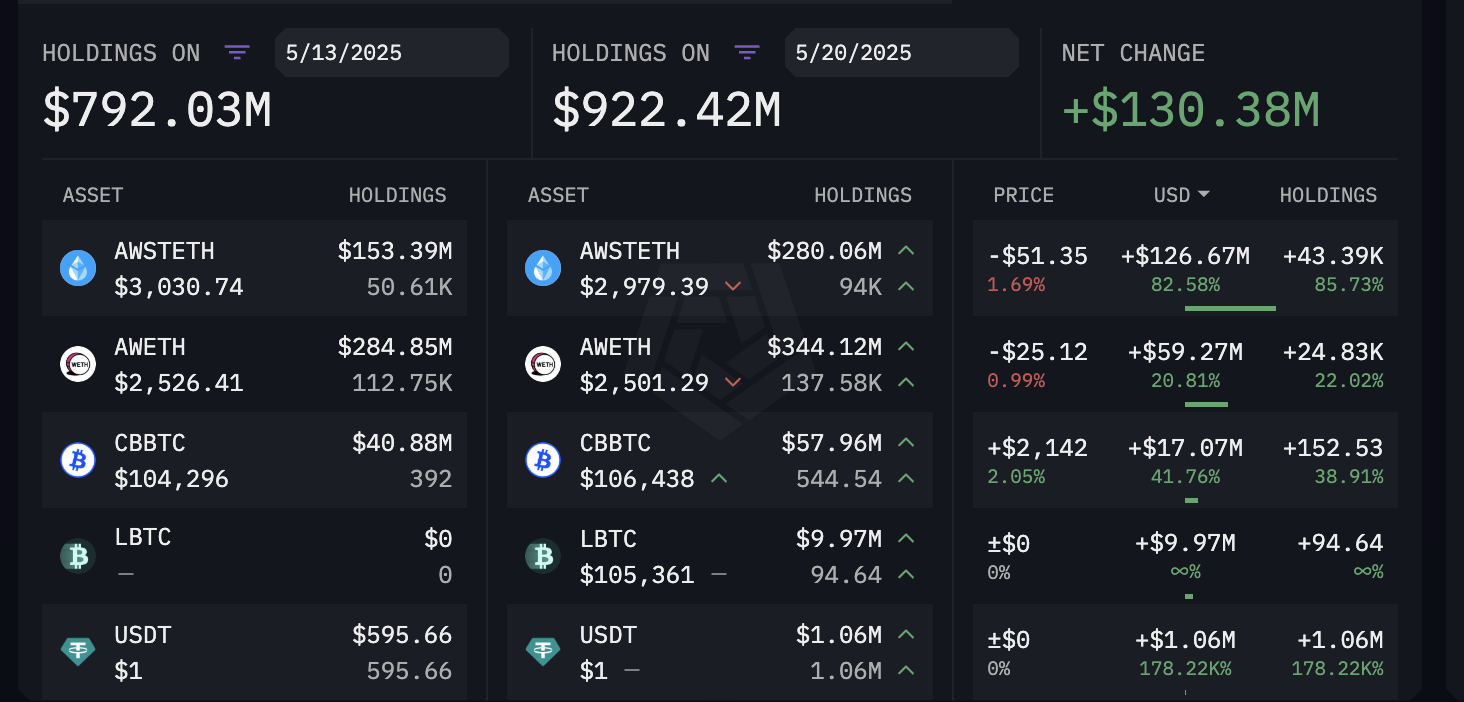Open LBTC row with $9.97M holdings
1464x702 pixels.
[x=719, y=556]
